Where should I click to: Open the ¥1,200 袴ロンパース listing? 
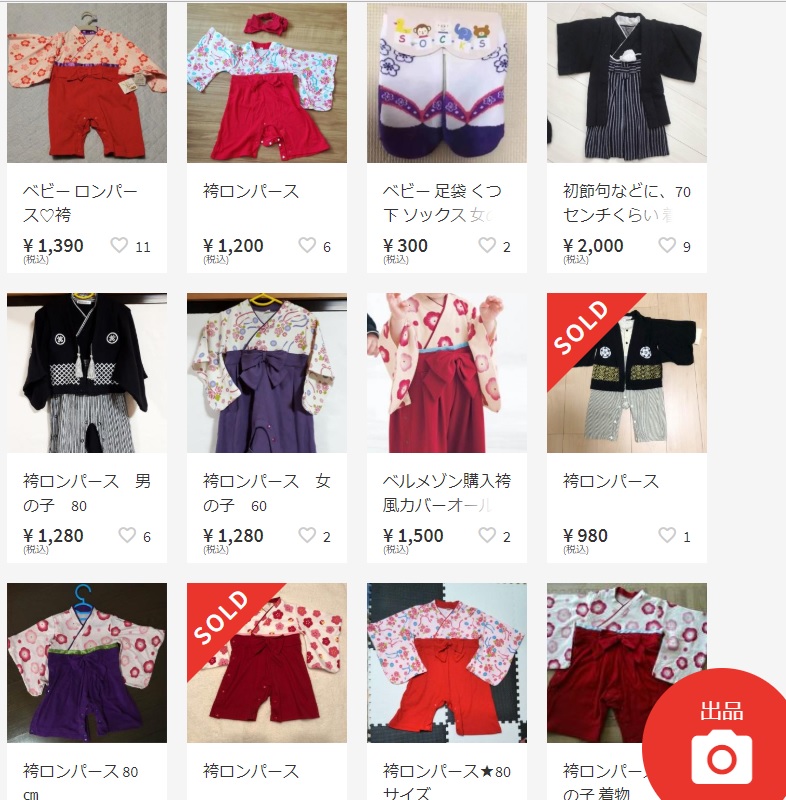click(x=267, y=83)
